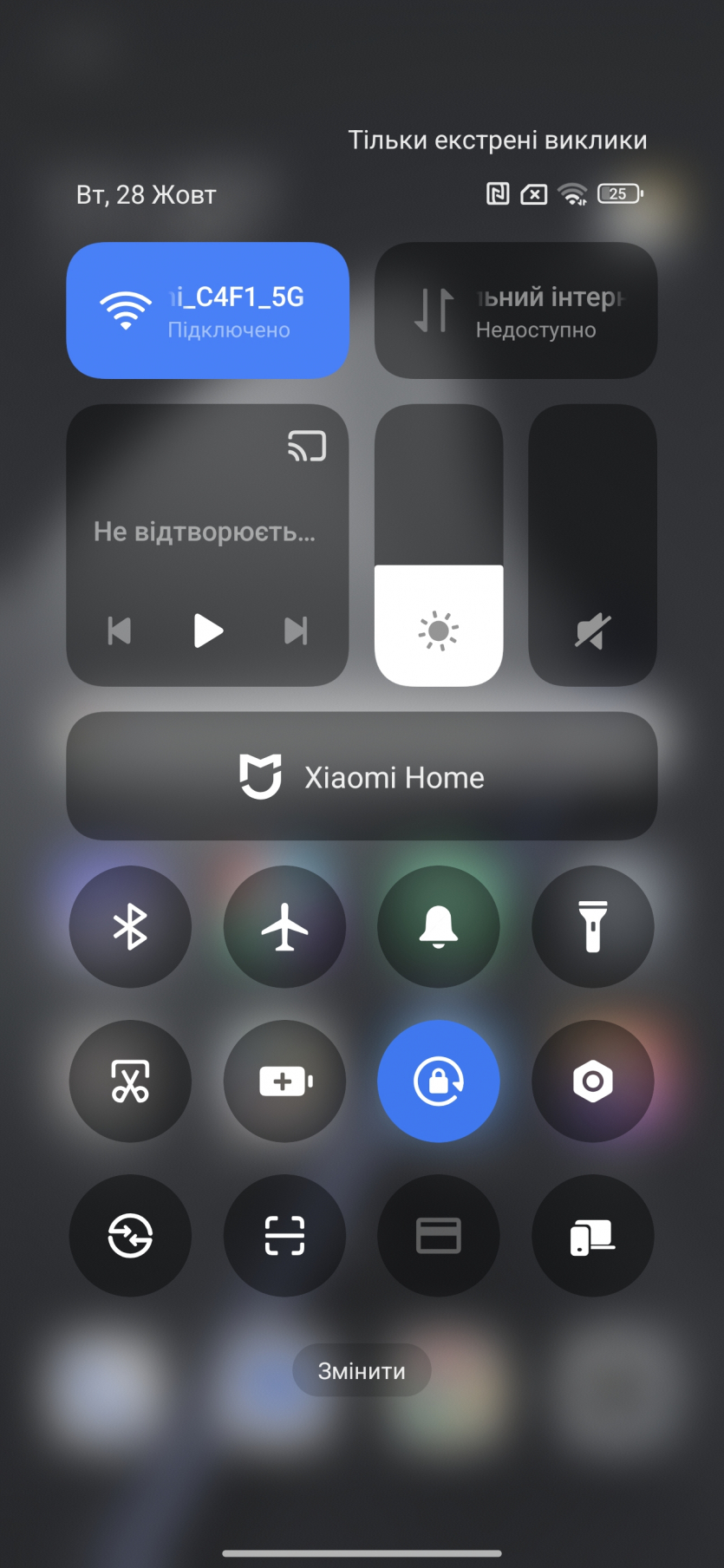
Task: Turn on Bluetooth
Action: click(x=130, y=926)
